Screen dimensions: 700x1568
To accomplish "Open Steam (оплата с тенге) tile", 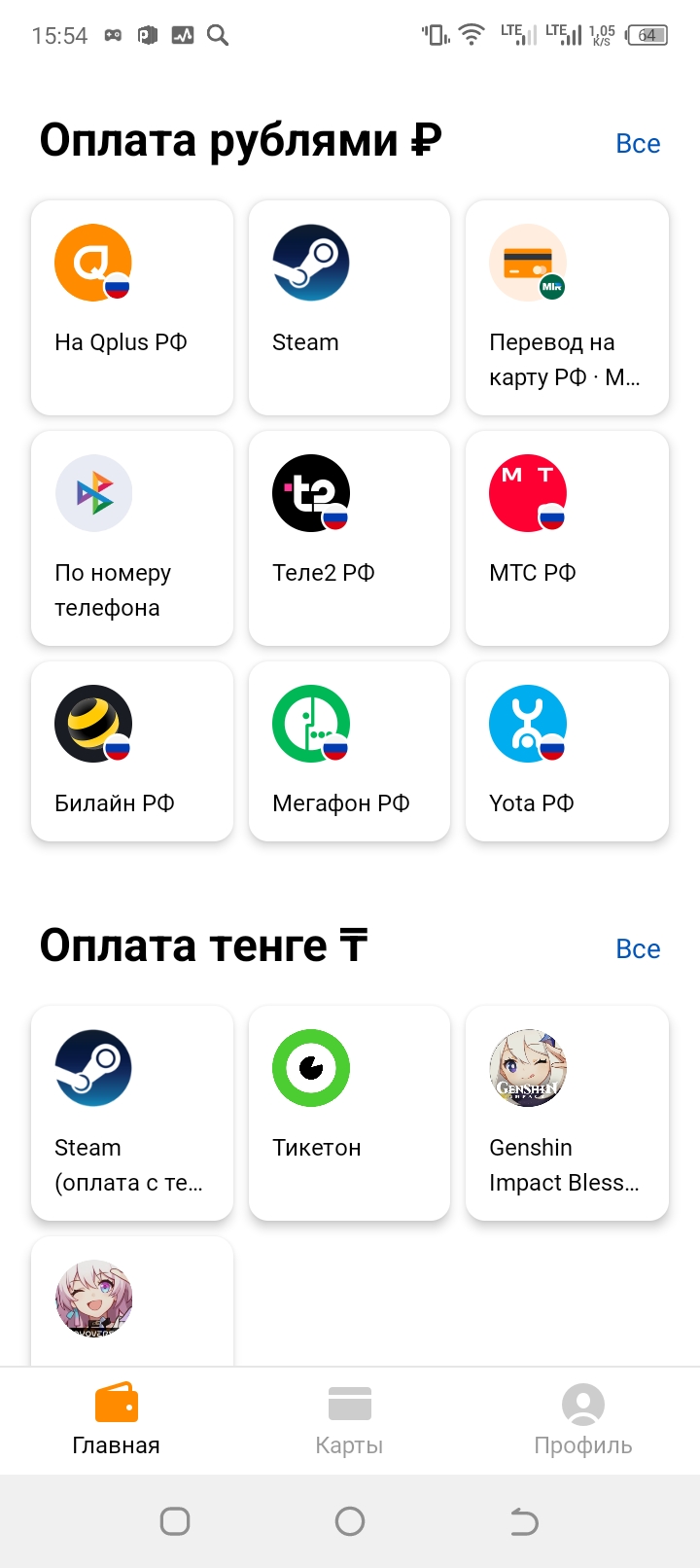I will [132, 1113].
